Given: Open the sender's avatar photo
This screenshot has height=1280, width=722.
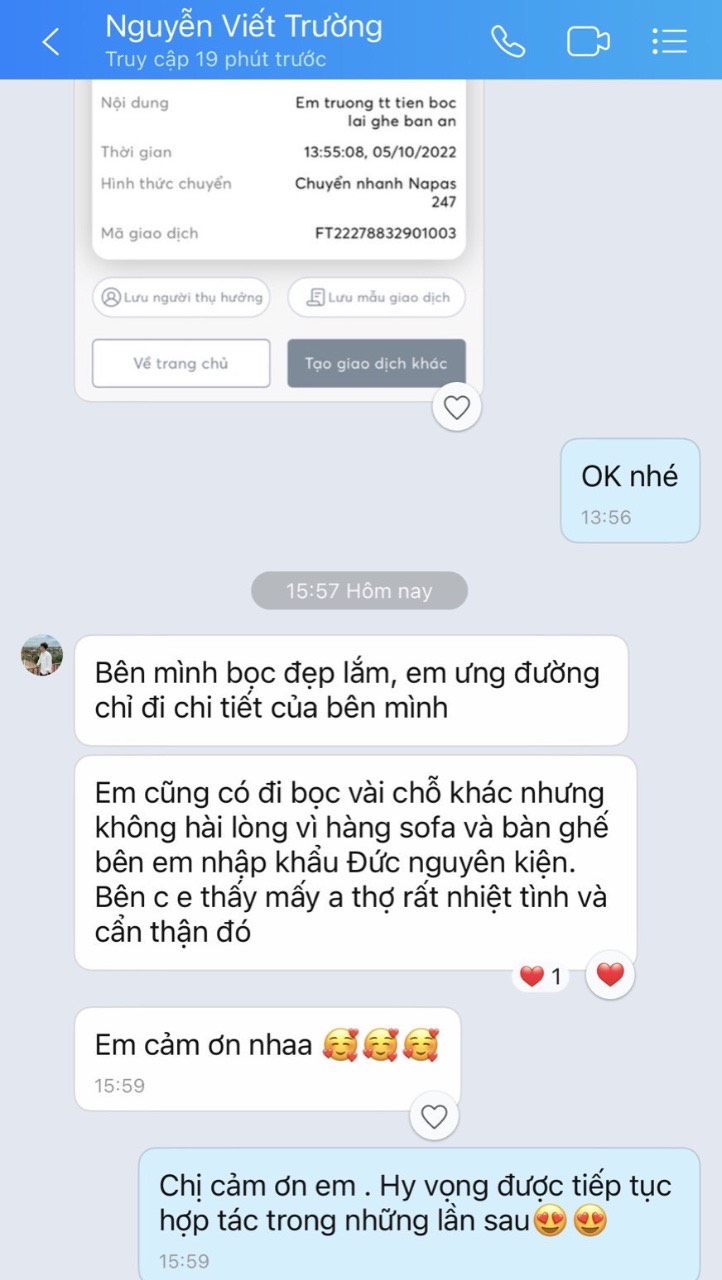Looking at the screenshot, I should [42, 656].
